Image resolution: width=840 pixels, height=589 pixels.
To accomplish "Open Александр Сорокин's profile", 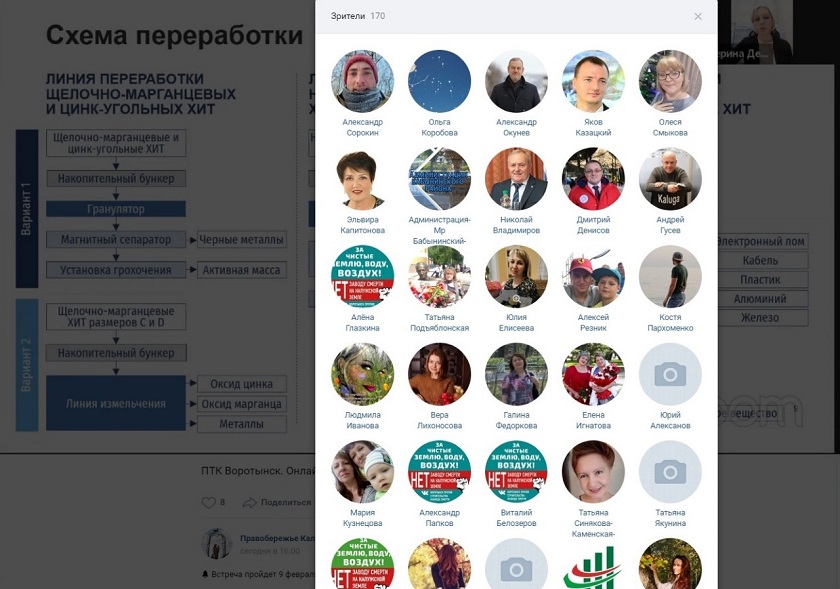I will [362, 81].
